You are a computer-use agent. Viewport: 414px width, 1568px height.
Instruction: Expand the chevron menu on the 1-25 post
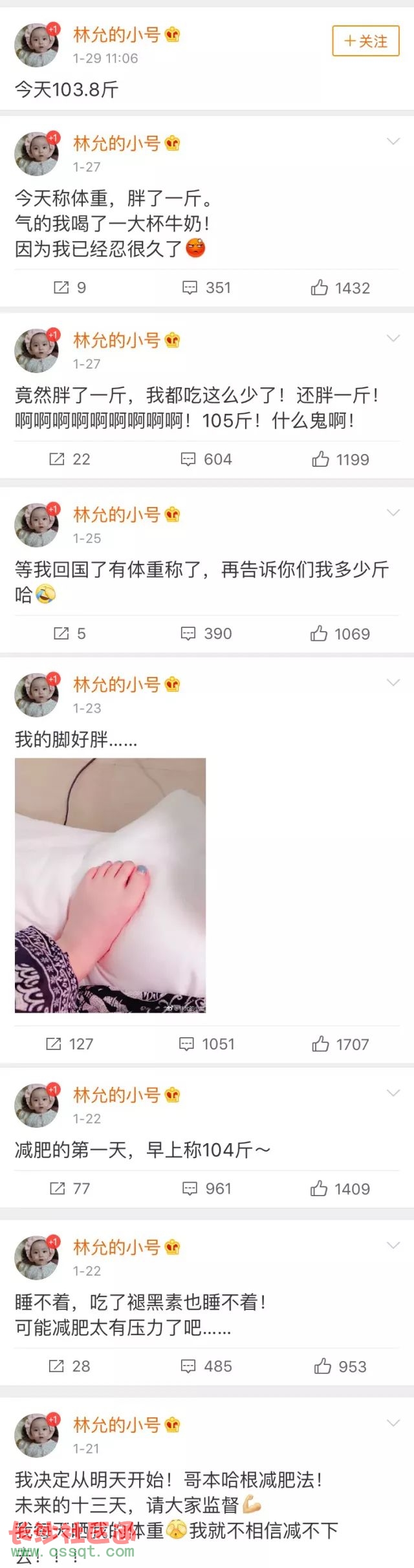coord(393,513)
